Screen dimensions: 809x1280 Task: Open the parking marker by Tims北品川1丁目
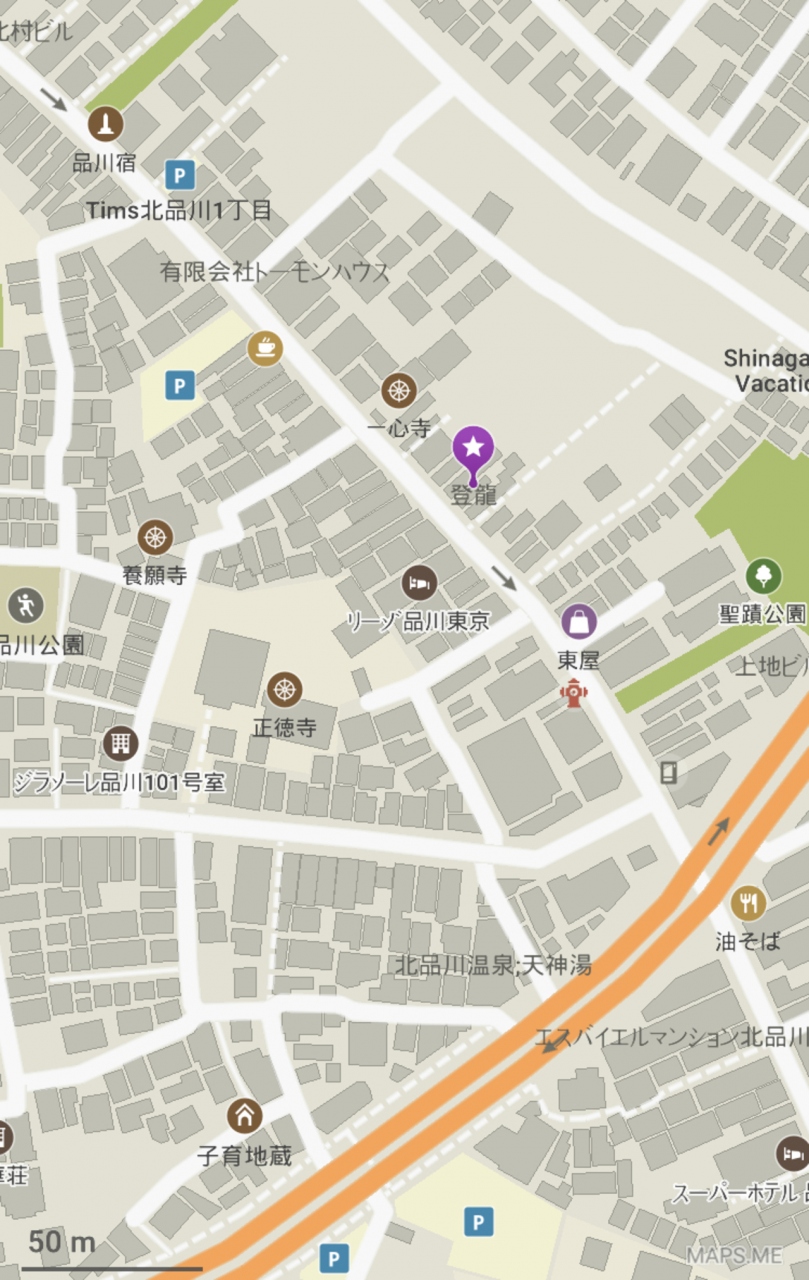[180, 177]
